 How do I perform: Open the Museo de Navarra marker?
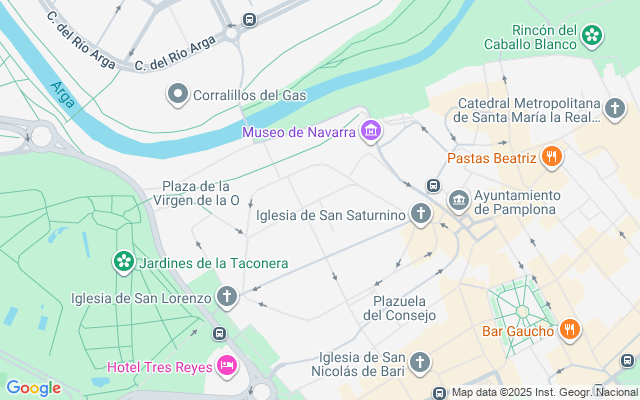(371, 132)
